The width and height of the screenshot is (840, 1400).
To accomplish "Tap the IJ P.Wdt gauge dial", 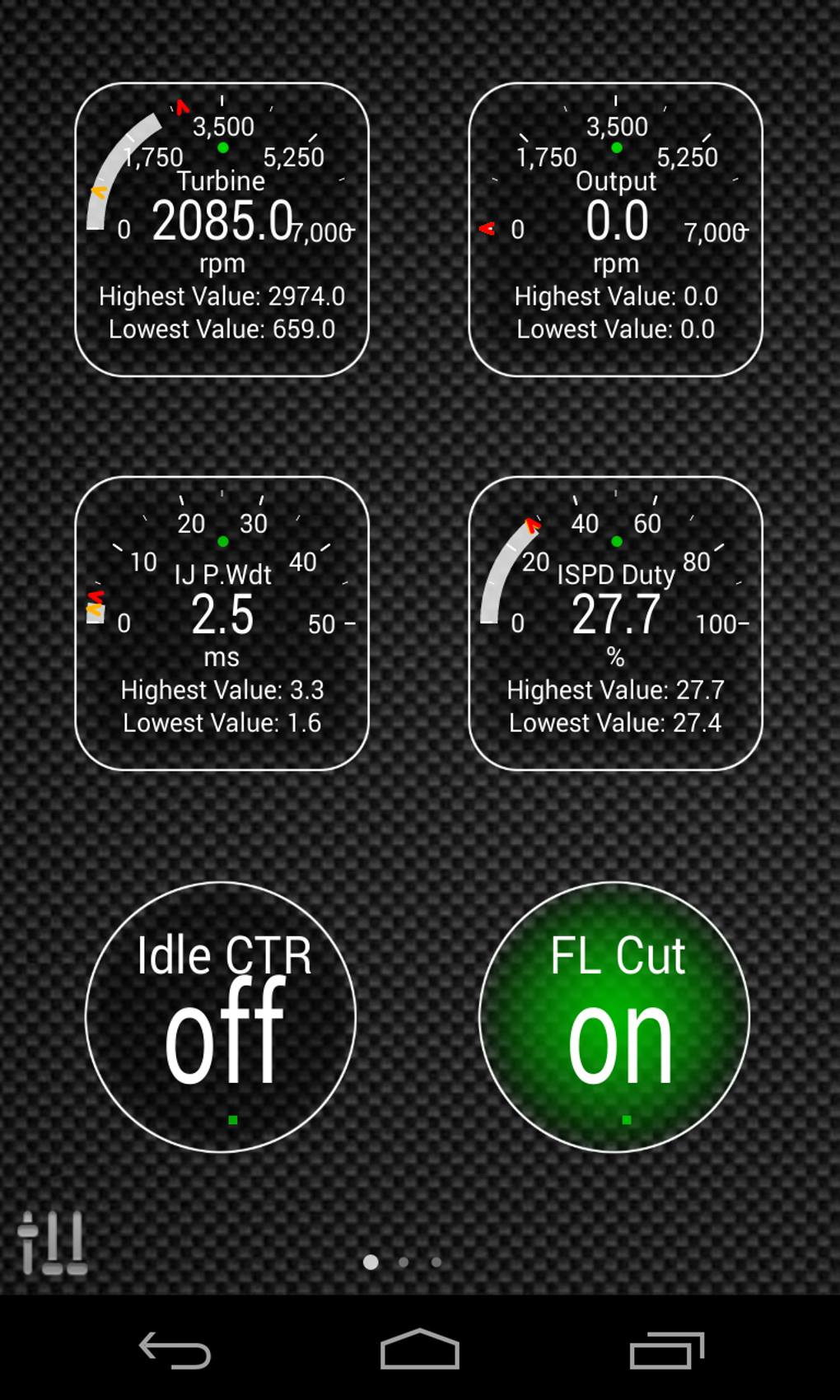I will pyautogui.click(x=222, y=622).
